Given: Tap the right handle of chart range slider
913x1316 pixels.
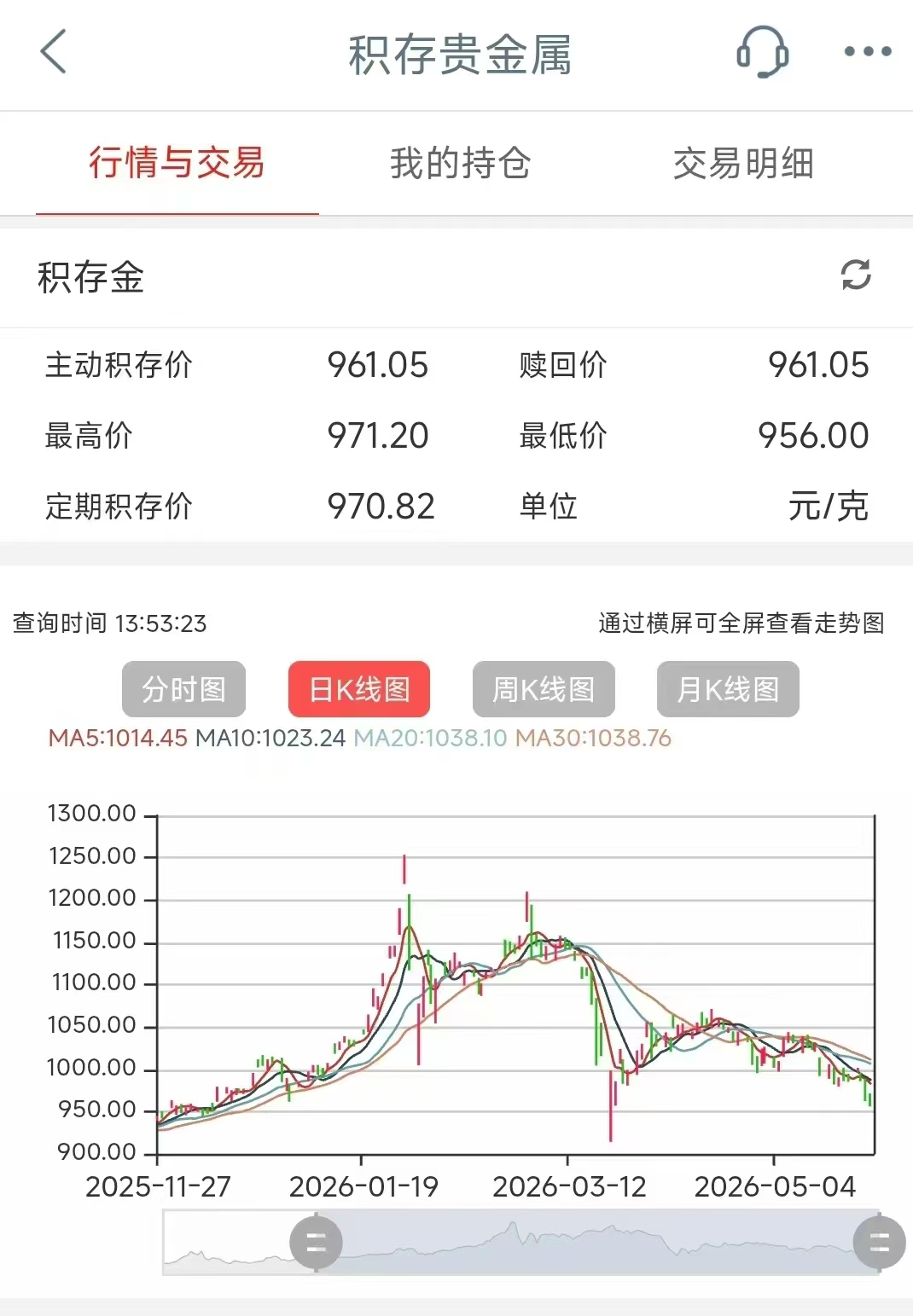Looking at the screenshot, I should point(880,1243).
